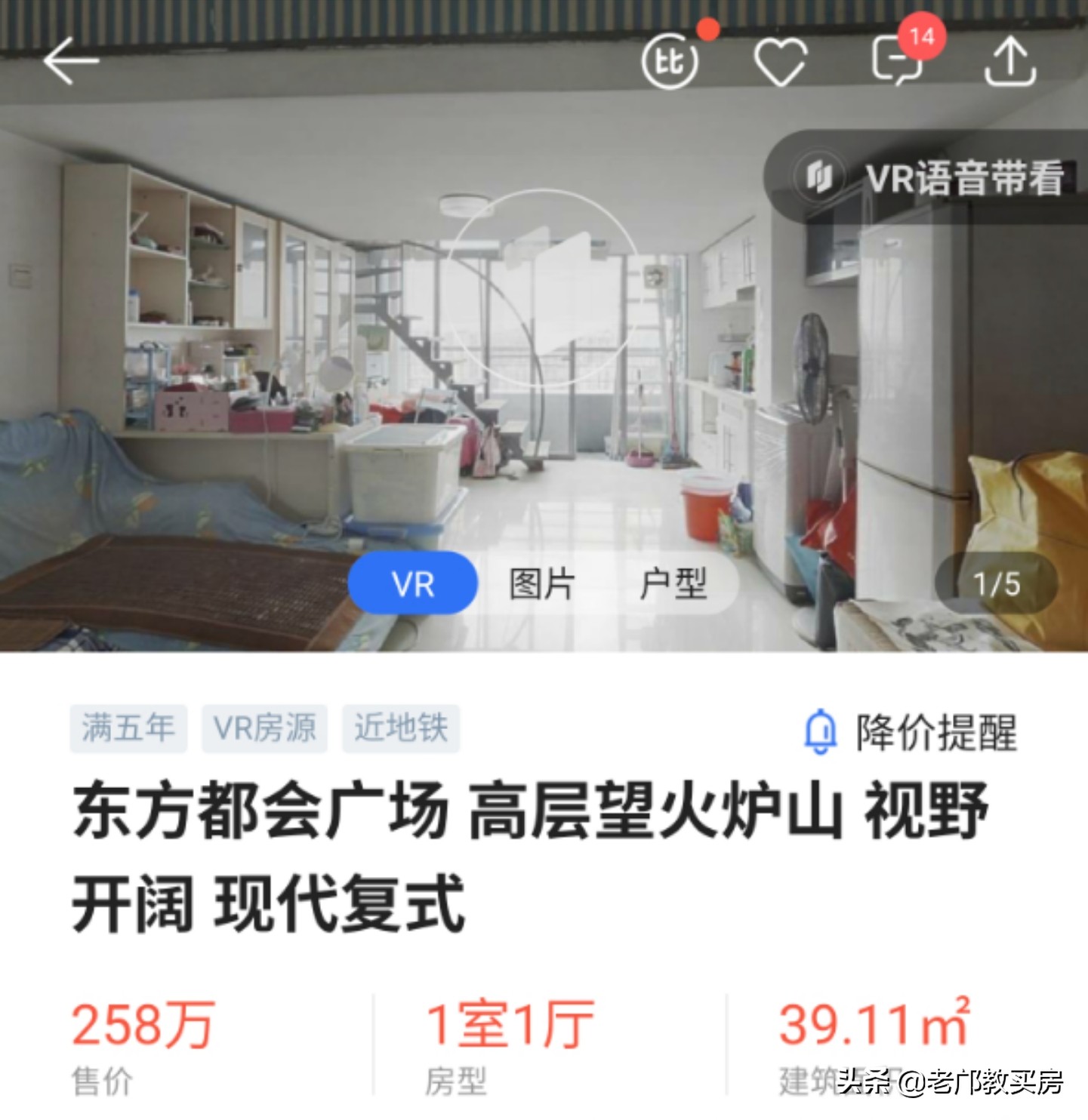Tap the 1/5 image counter indicator
Screen dimensions: 1088x1120
pyautogui.click(x=995, y=582)
